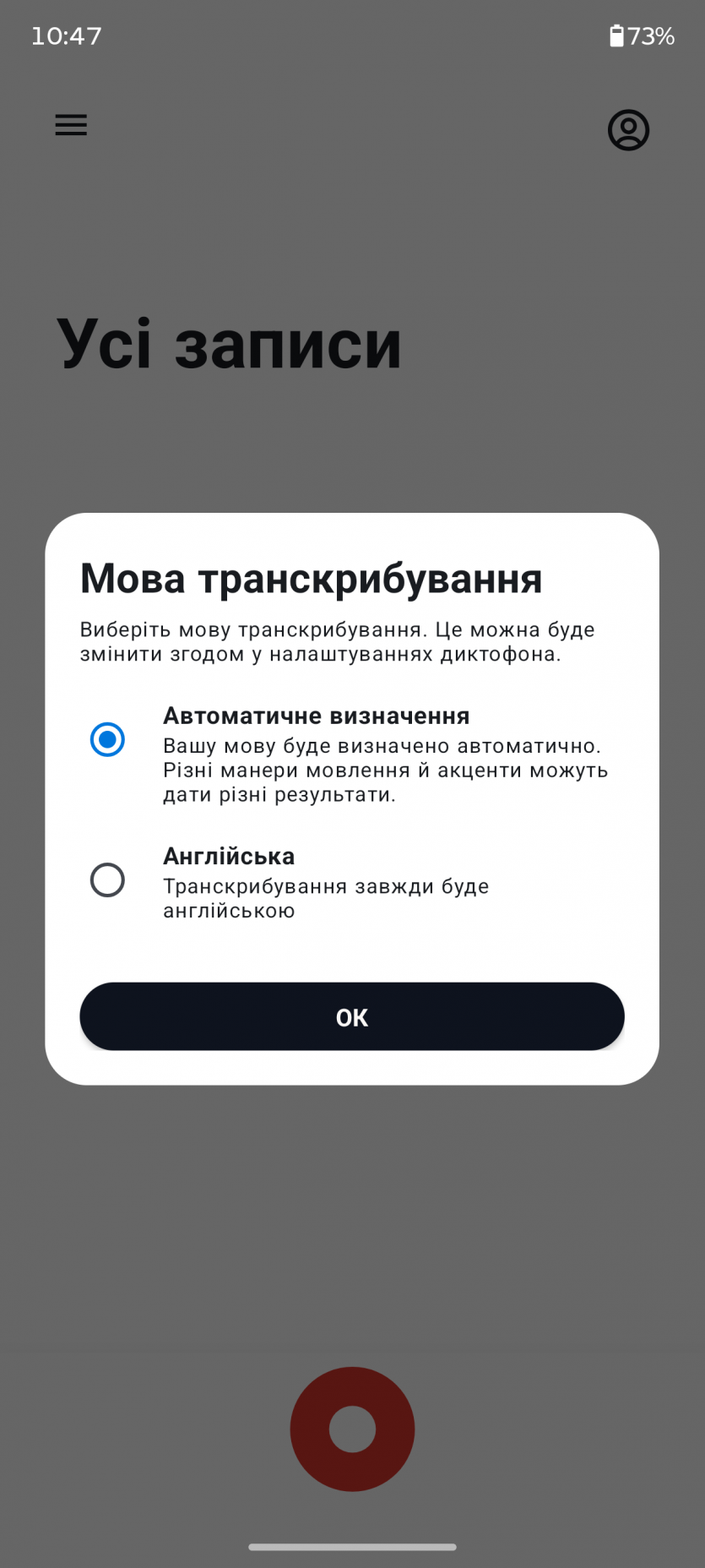Open the account profile icon
Image resolution: width=705 pixels, height=1568 pixels.
(628, 130)
